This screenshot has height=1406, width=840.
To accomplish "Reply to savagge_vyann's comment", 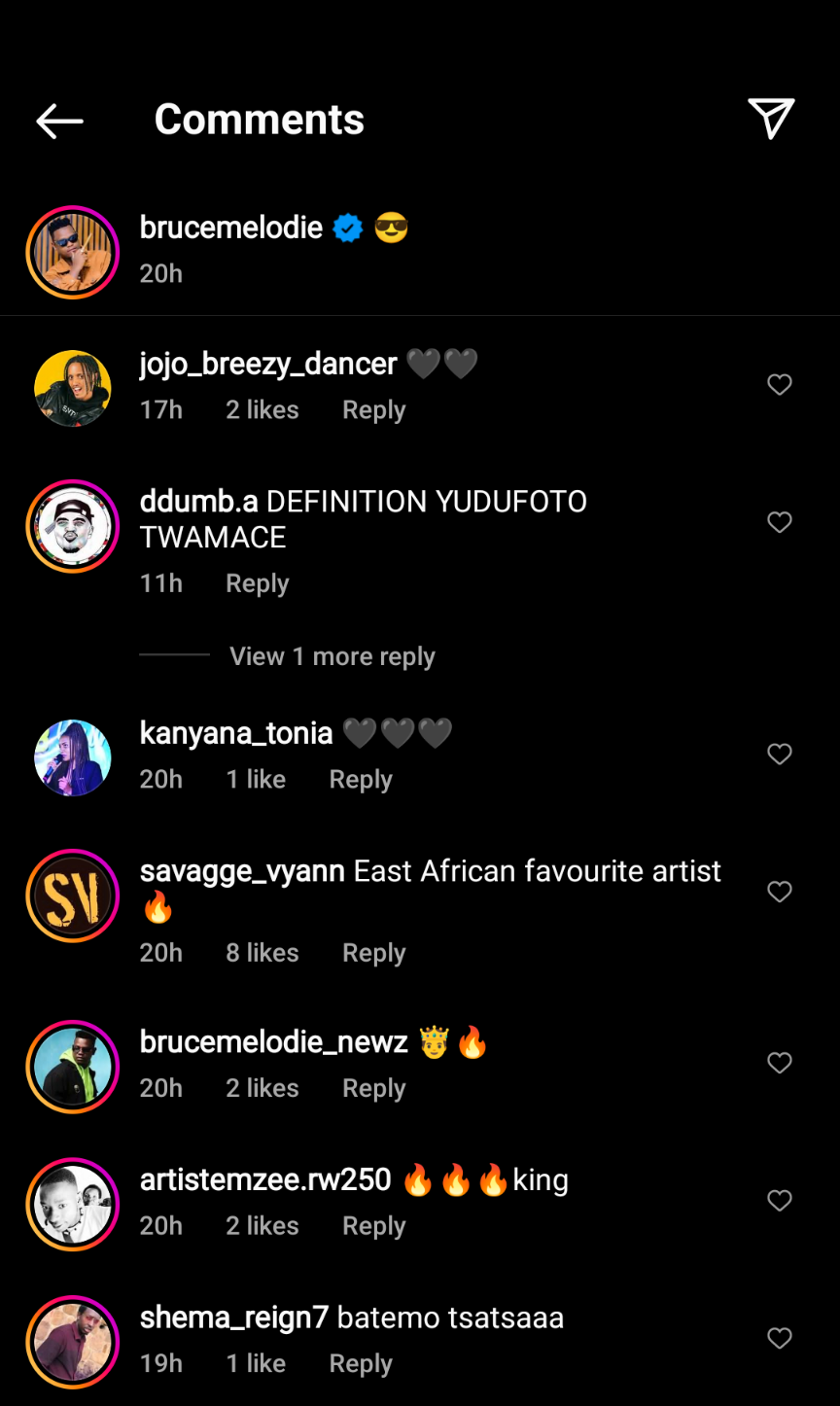I will click(x=373, y=953).
